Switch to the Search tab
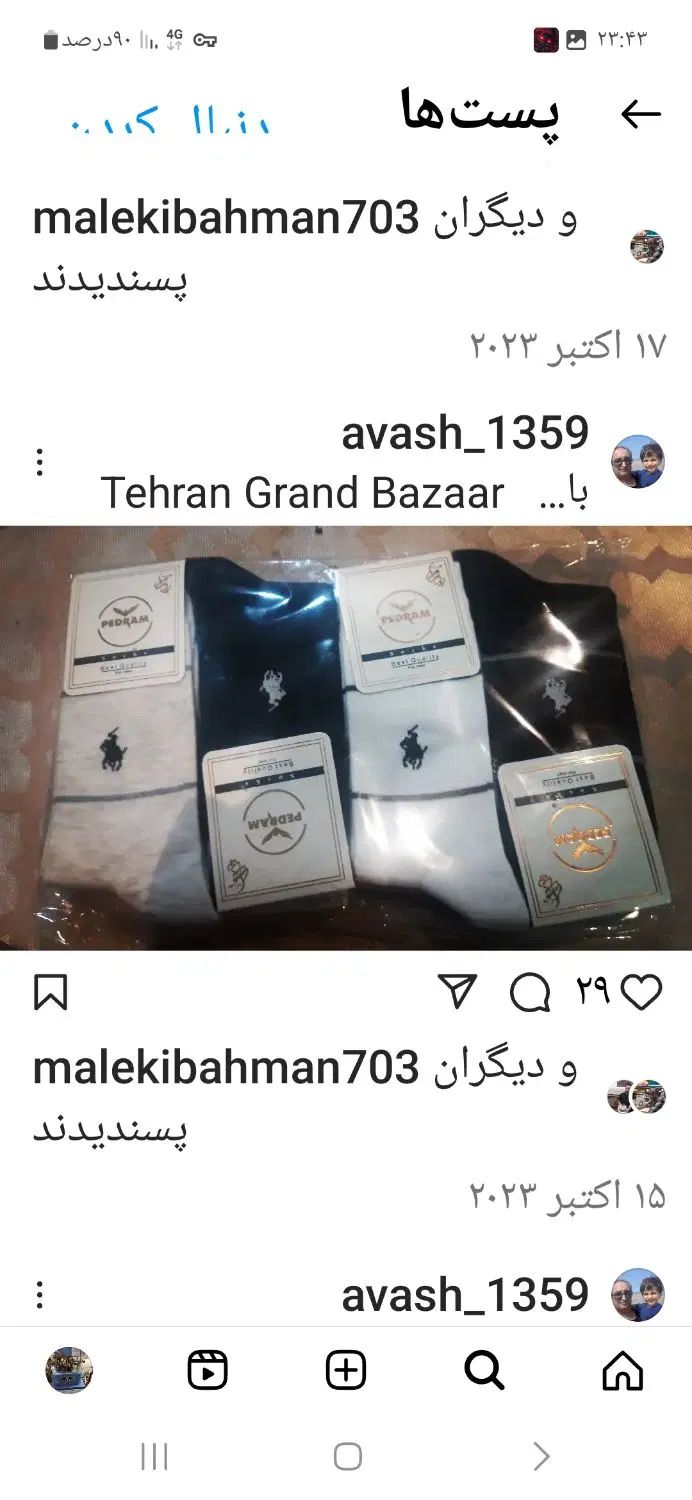The width and height of the screenshot is (692, 1500). [x=484, y=1371]
